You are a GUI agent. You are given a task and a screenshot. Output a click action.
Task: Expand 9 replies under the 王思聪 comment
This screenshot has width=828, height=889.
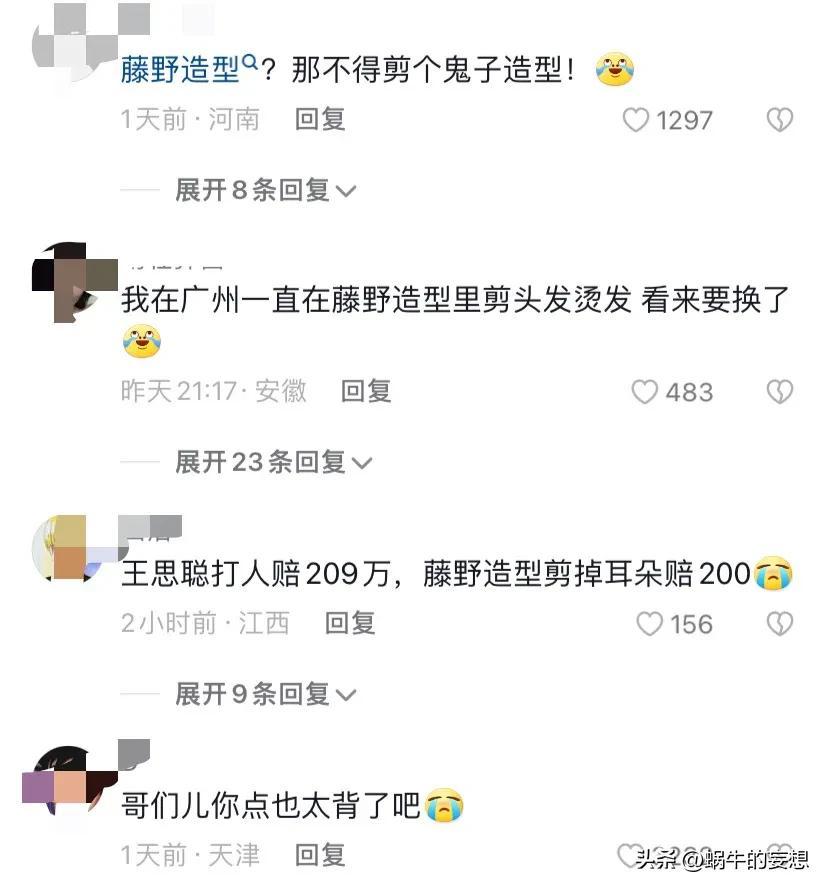click(x=265, y=694)
